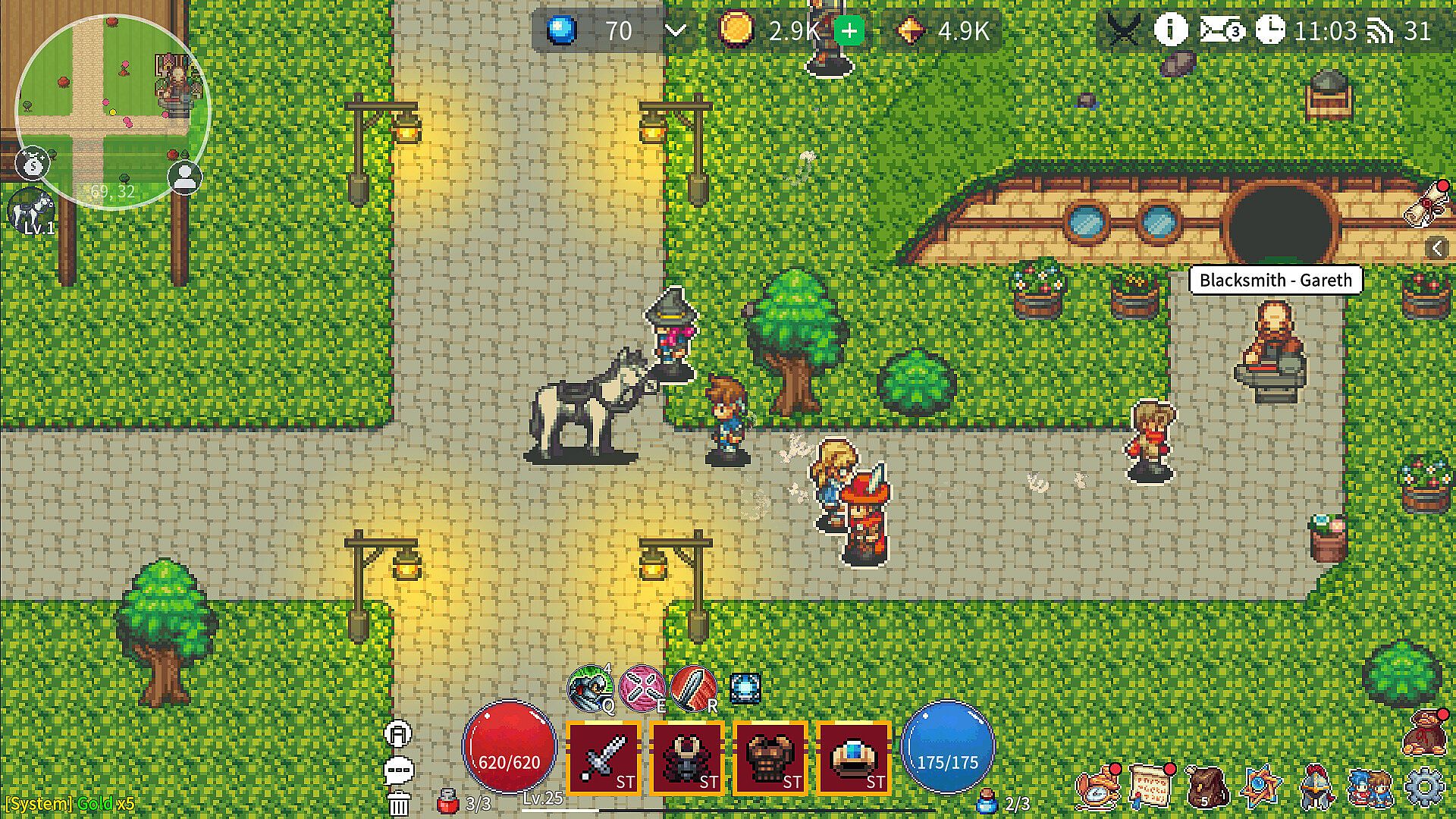Open the quest scroll with red dot
Viewport: 1456px width, 819px height.
pyautogui.click(x=1151, y=787)
